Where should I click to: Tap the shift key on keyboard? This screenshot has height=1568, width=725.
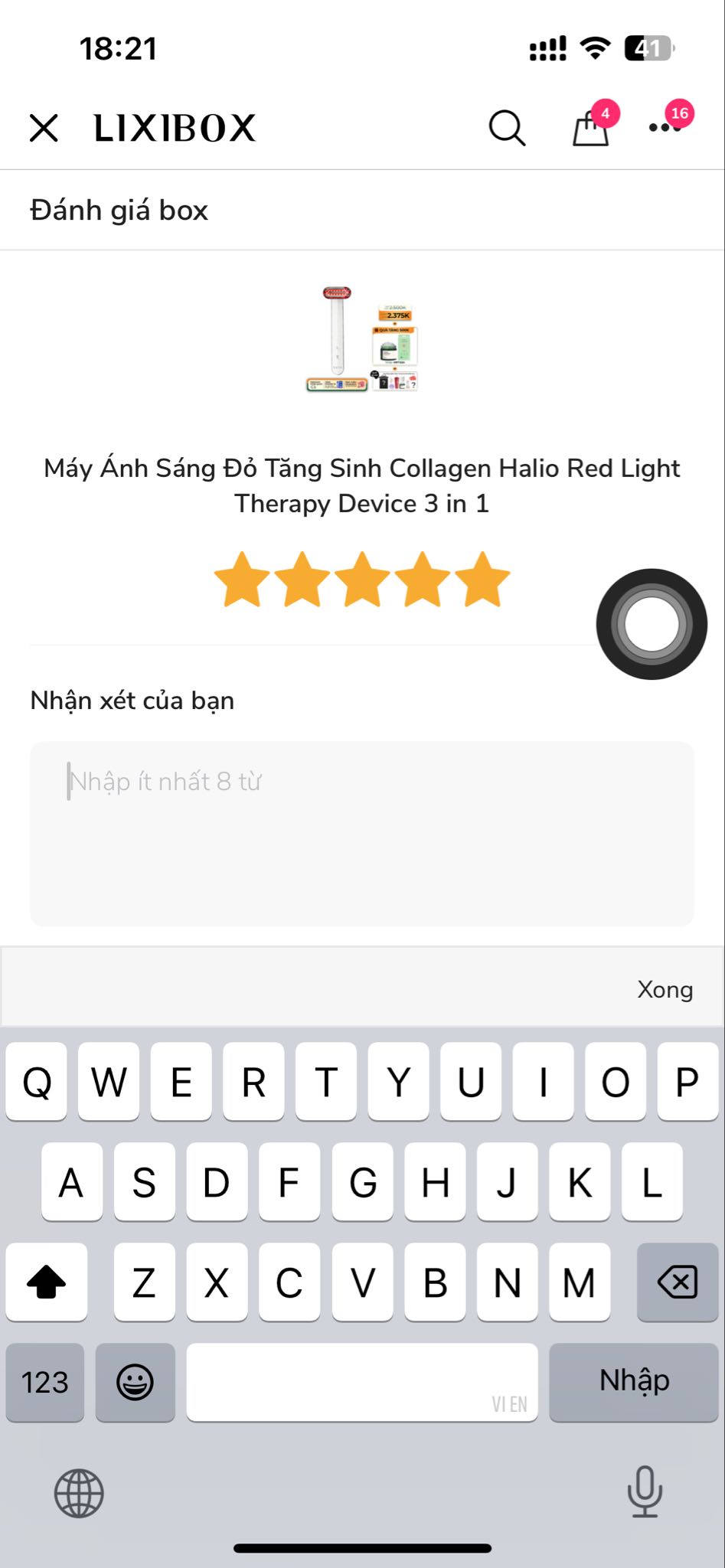pyautogui.click(x=46, y=1282)
